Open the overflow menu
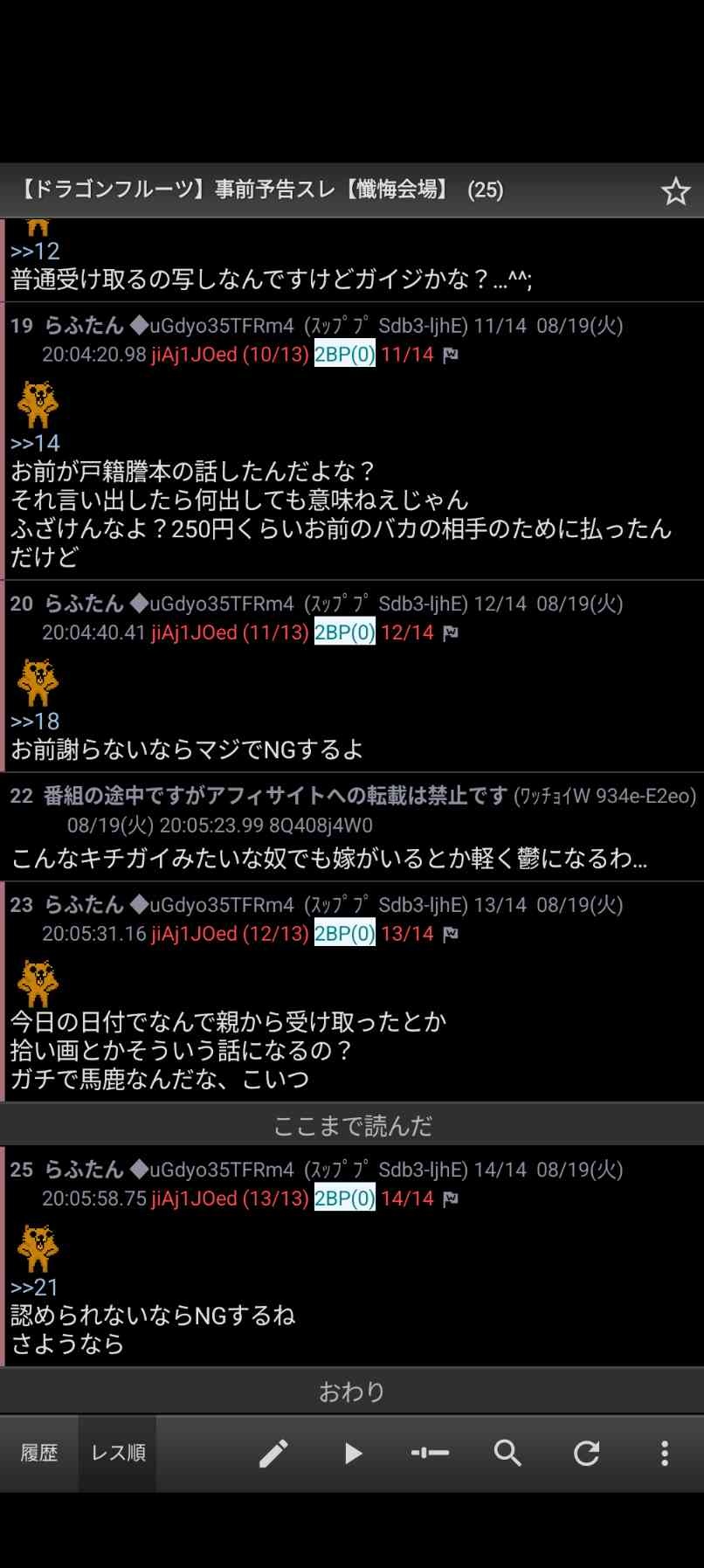704x1568 pixels. (x=664, y=1453)
